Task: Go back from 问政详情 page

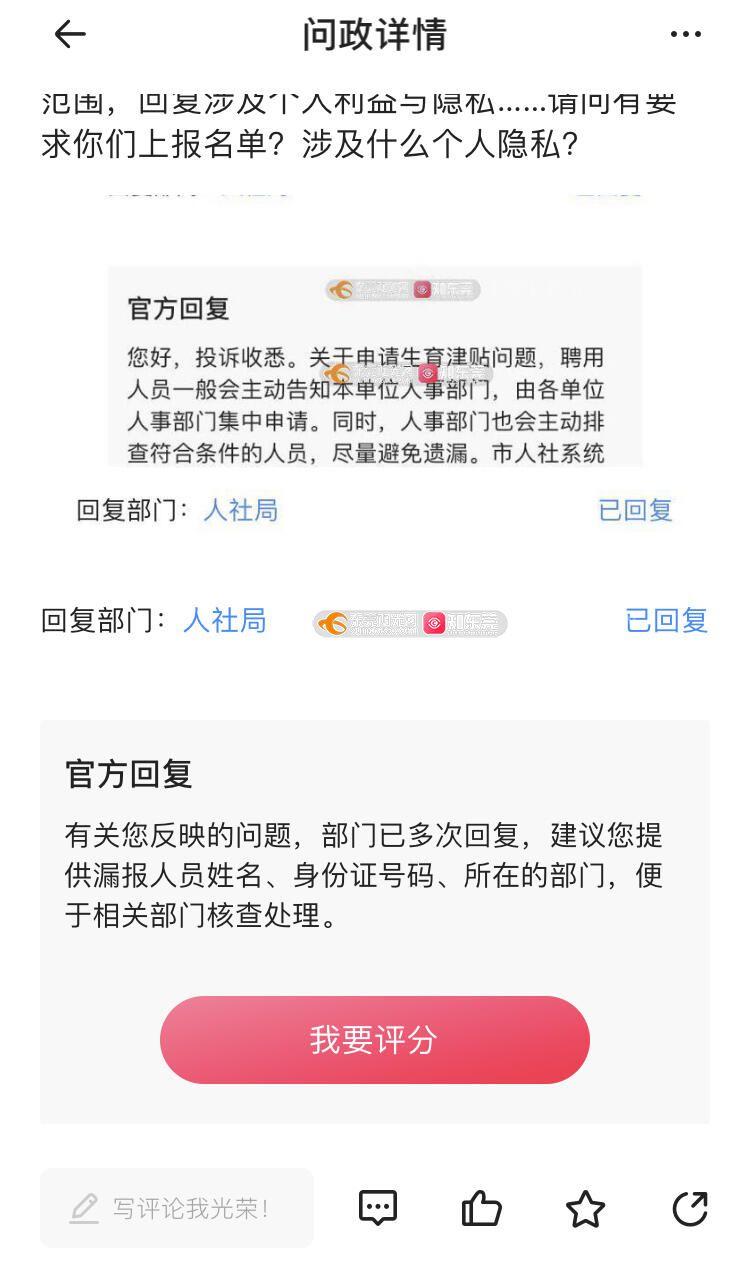Action: coord(70,35)
